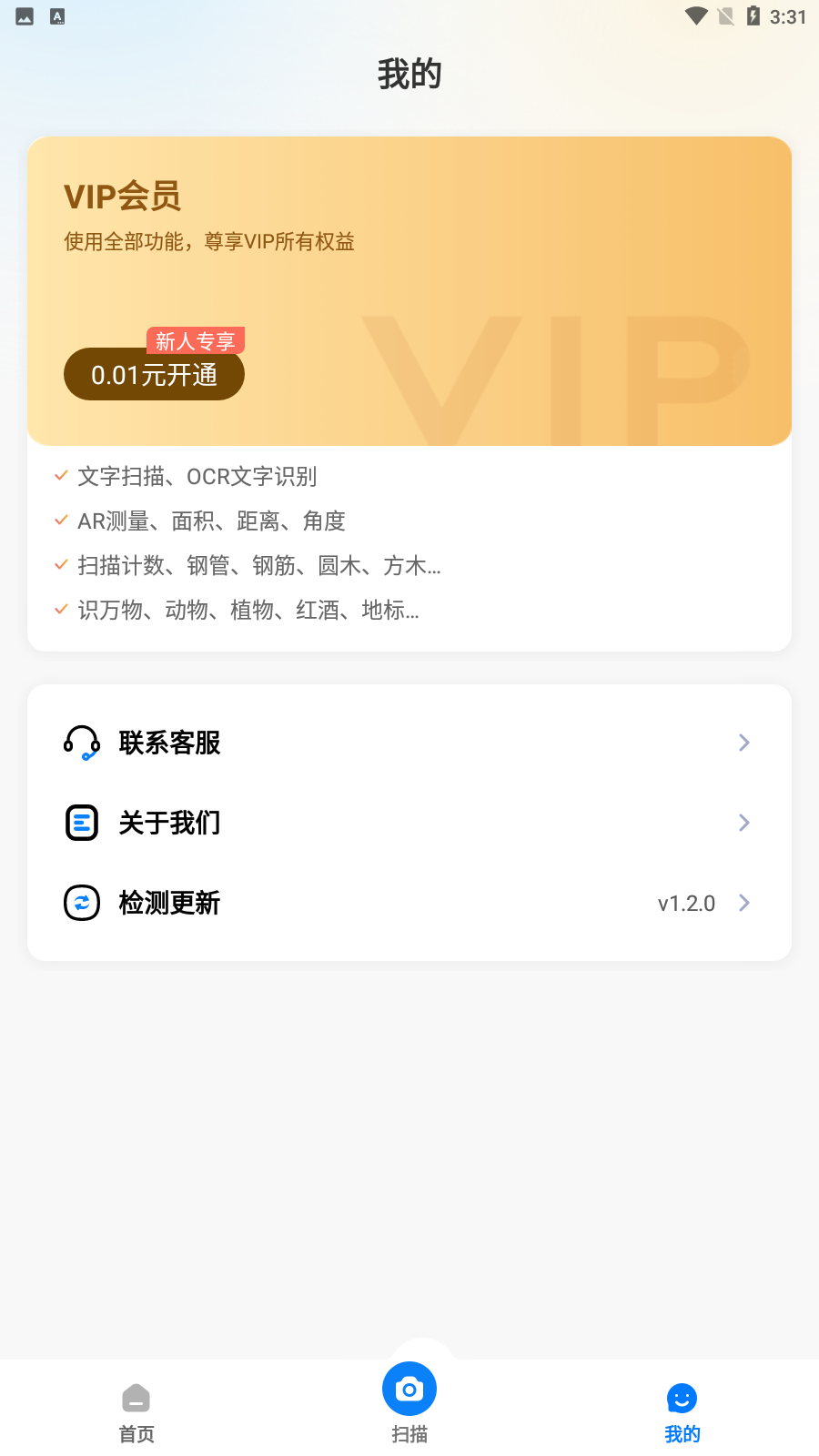Tap the 新人专享 promotional badge

tap(197, 341)
